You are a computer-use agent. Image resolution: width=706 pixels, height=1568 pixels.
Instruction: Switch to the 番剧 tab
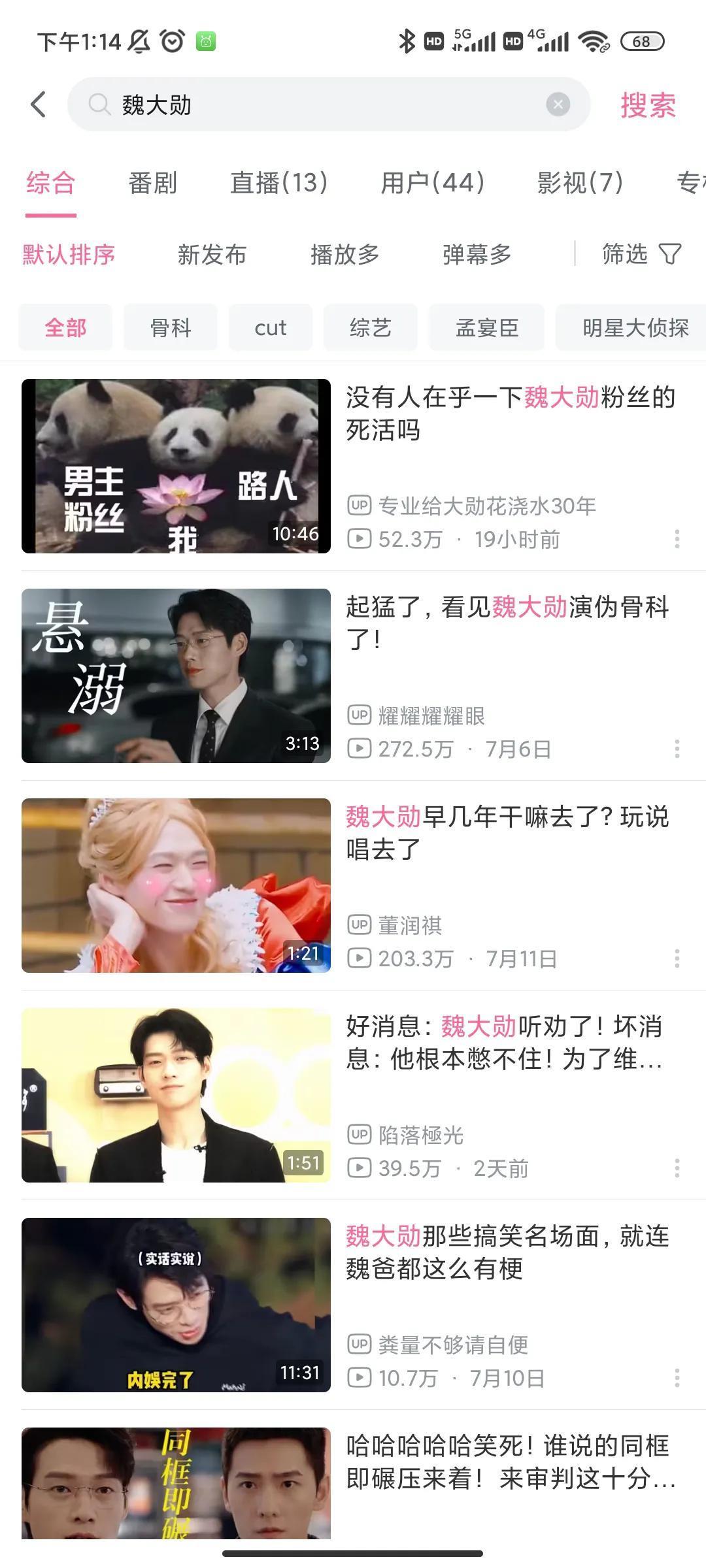pyautogui.click(x=152, y=183)
